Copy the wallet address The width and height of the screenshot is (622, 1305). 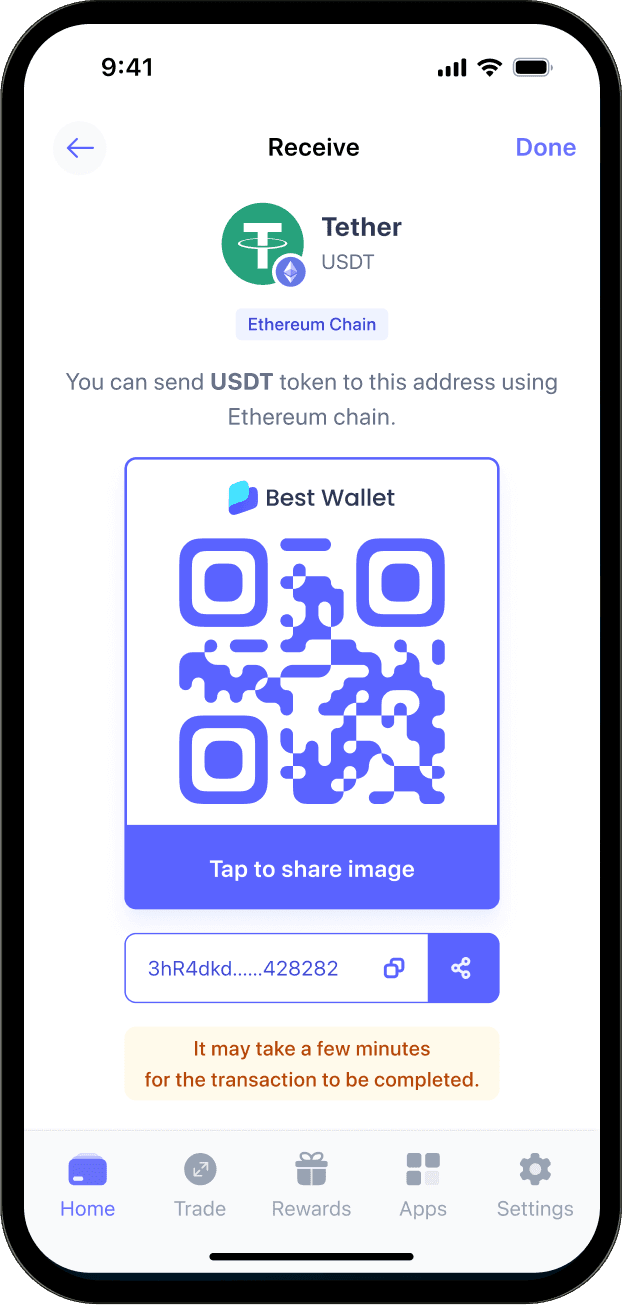[x=395, y=968]
